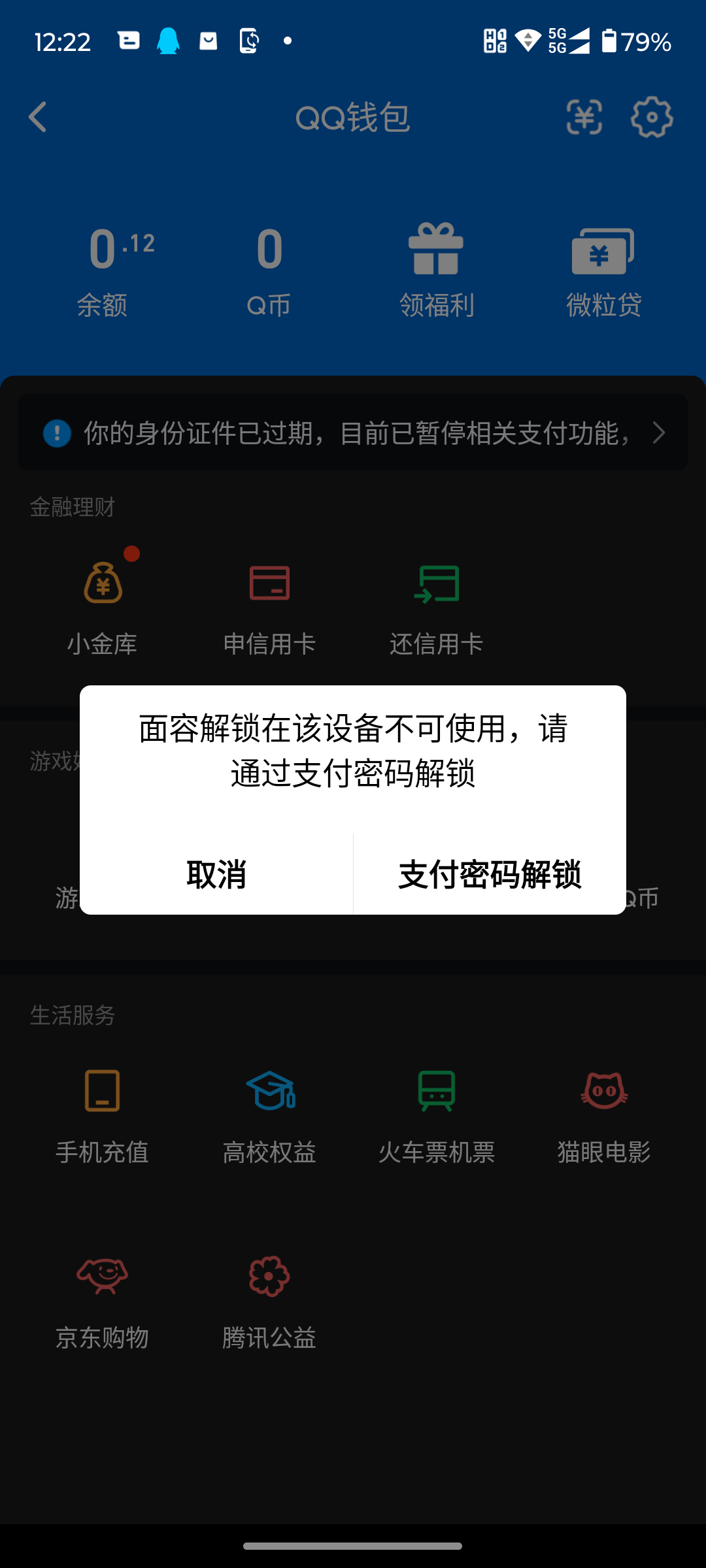Choose 支付密码解锁 to unlock with password

491,875
